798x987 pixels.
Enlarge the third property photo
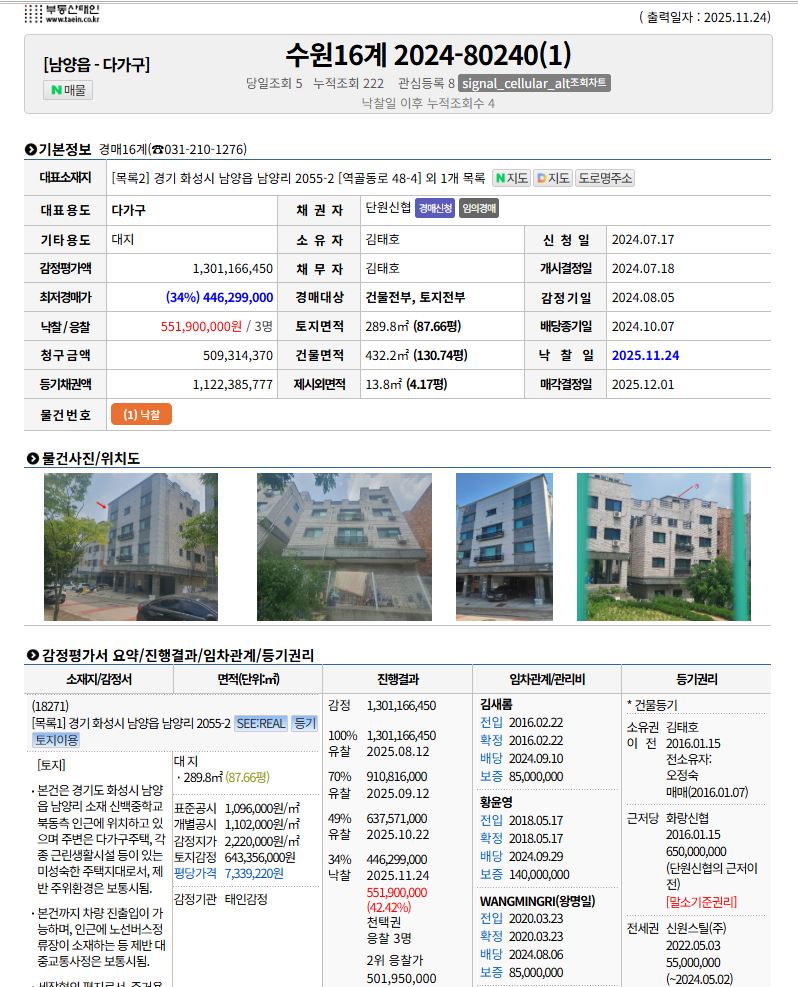pyautogui.click(x=504, y=546)
